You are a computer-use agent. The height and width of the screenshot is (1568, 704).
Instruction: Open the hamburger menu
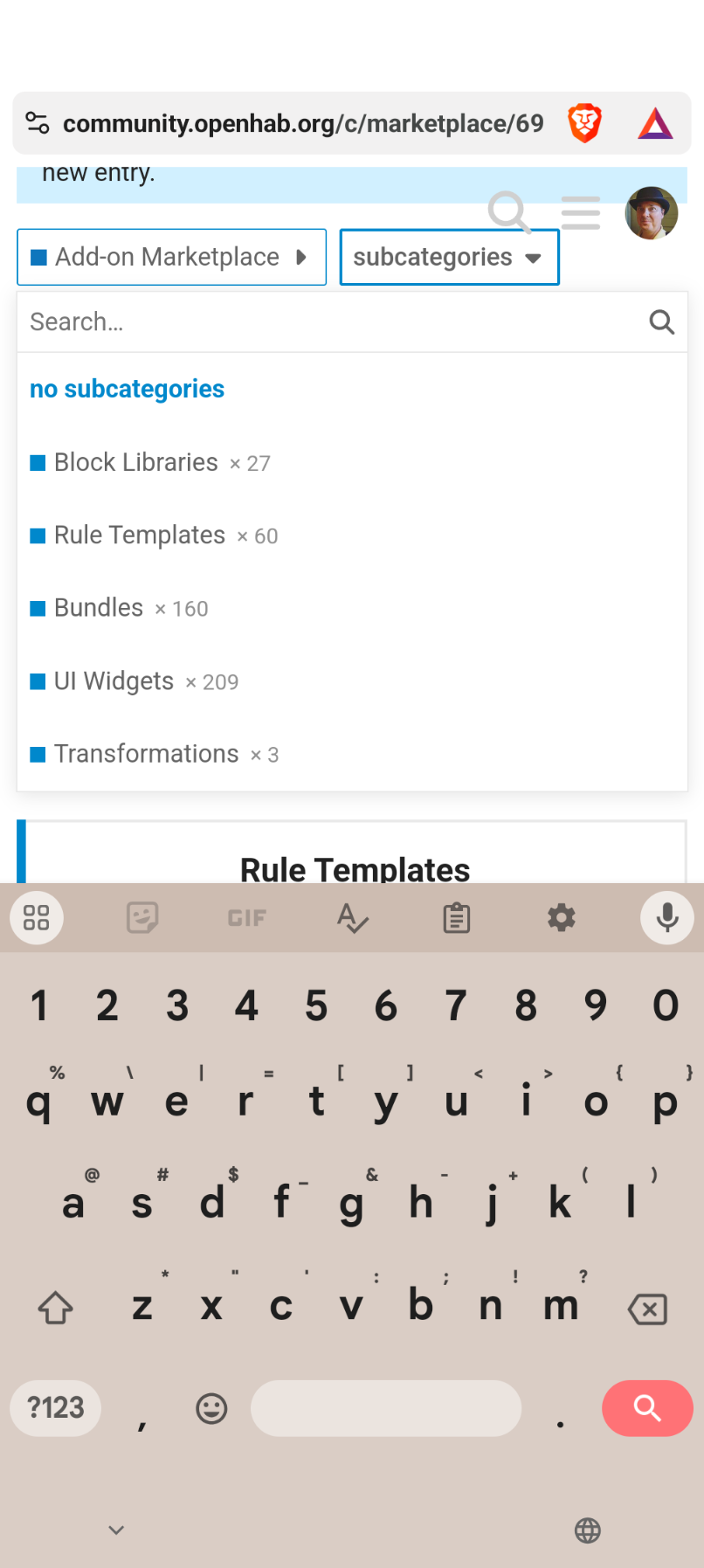click(581, 212)
